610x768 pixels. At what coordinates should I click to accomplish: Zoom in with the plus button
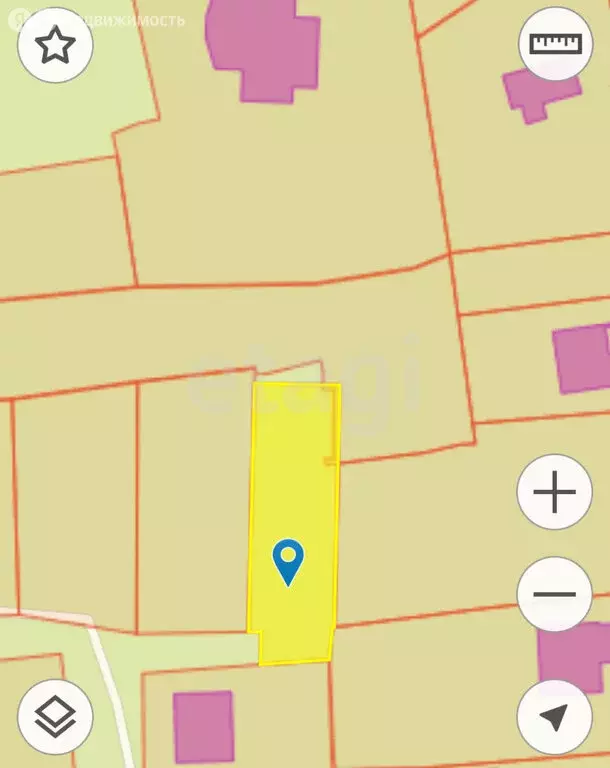pos(555,492)
